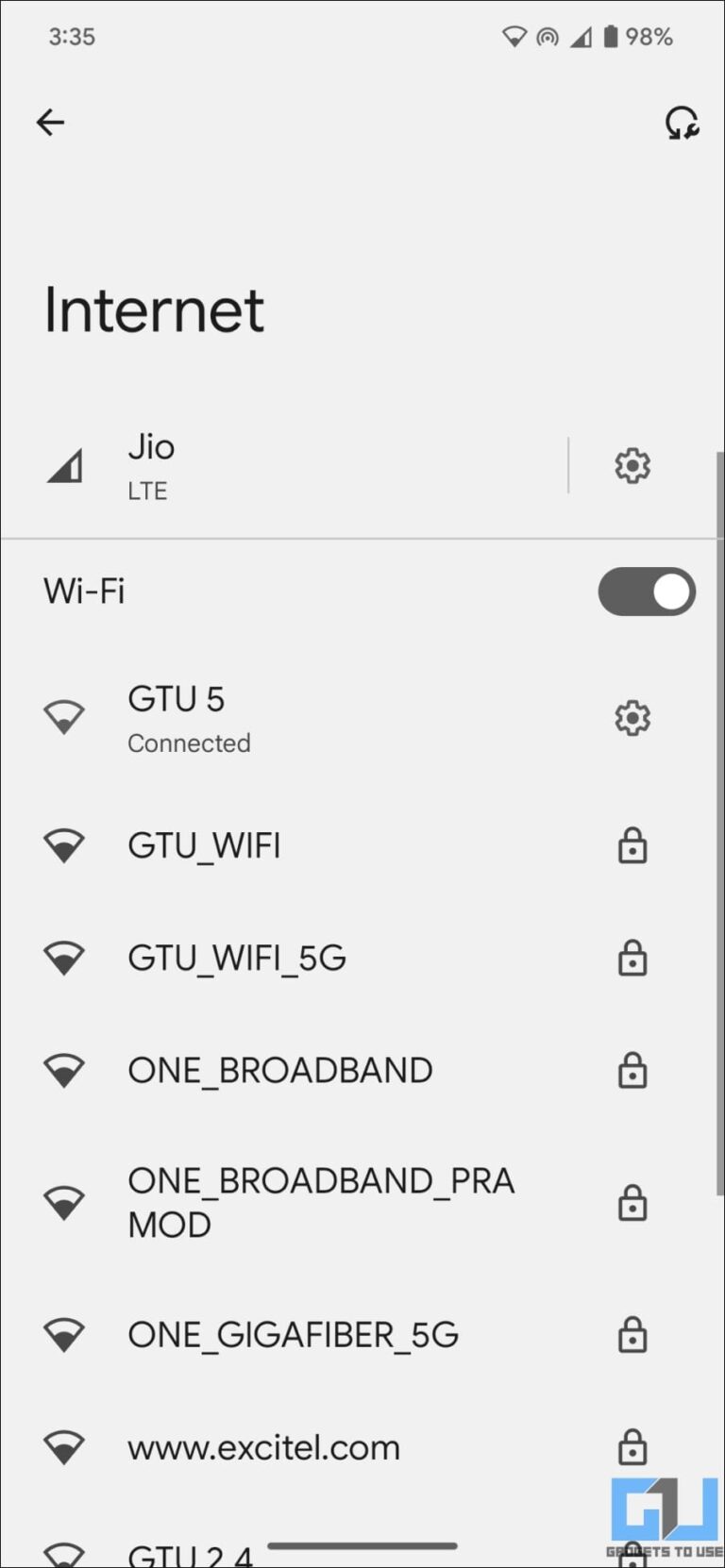Tap Wi-Fi label to toggle wireless
Image resolution: width=725 pixels, height=1568 pixels.
84,592
